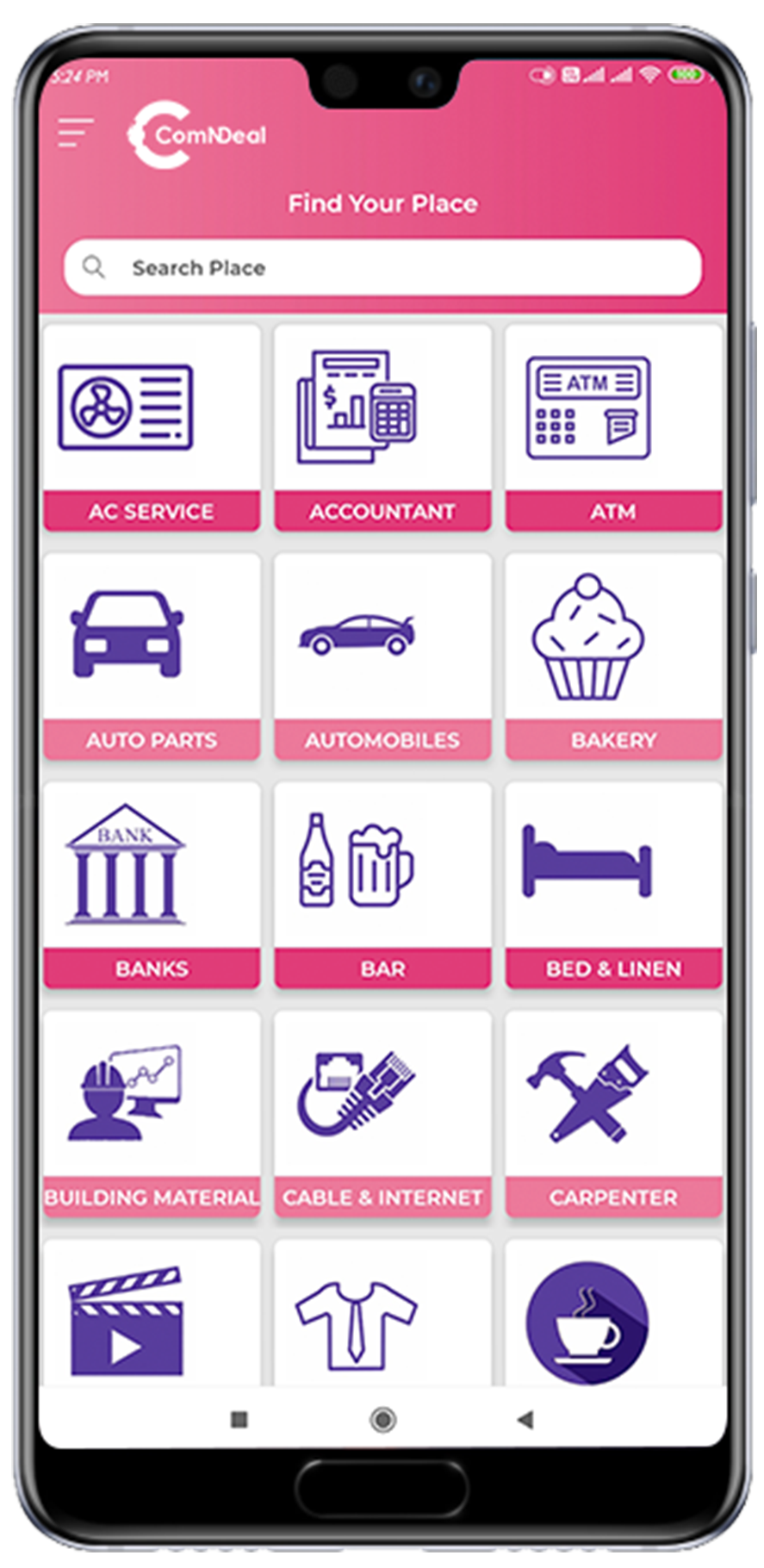Open the Bed & Linen category
764x1568 pixels.
[x=613, y=885]
